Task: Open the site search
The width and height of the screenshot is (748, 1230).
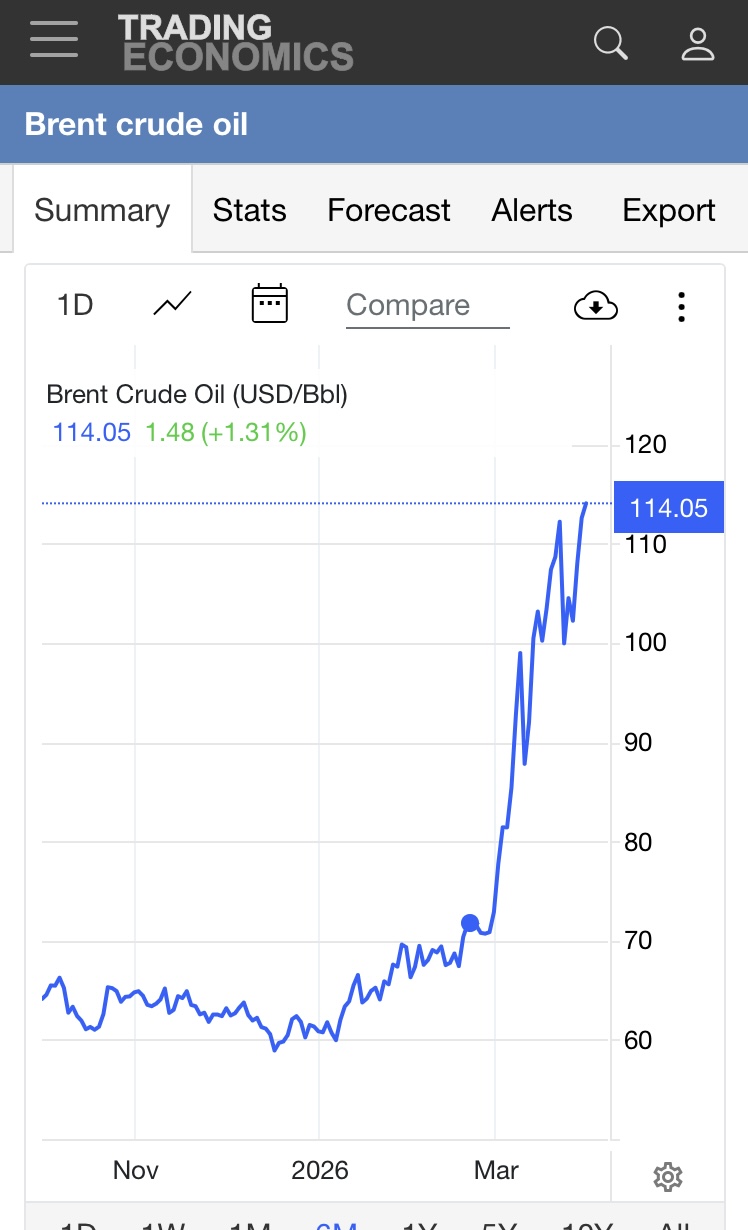Action: point(610,43)
